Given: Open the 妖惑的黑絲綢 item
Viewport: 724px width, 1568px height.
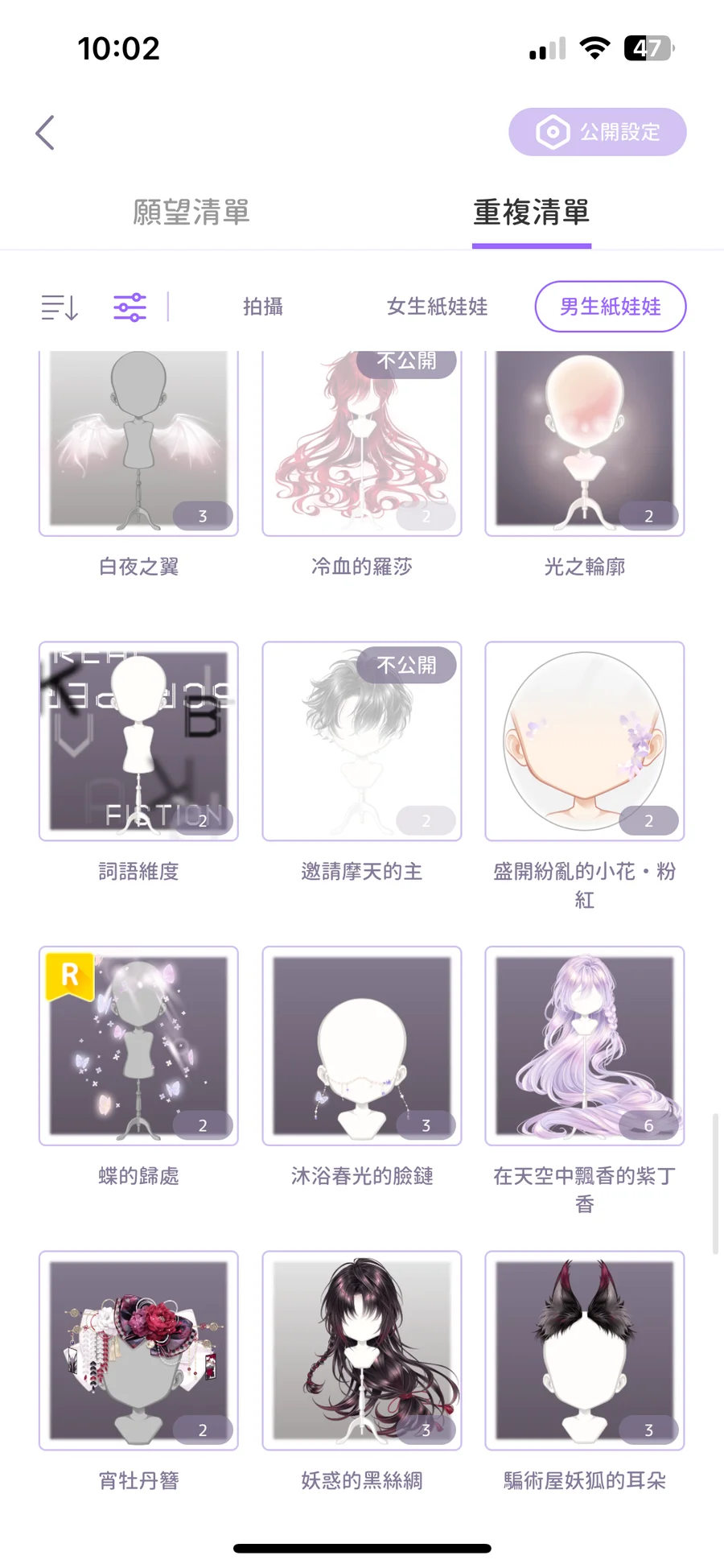Looking at the screenshot, I should tap(362, 1350).
